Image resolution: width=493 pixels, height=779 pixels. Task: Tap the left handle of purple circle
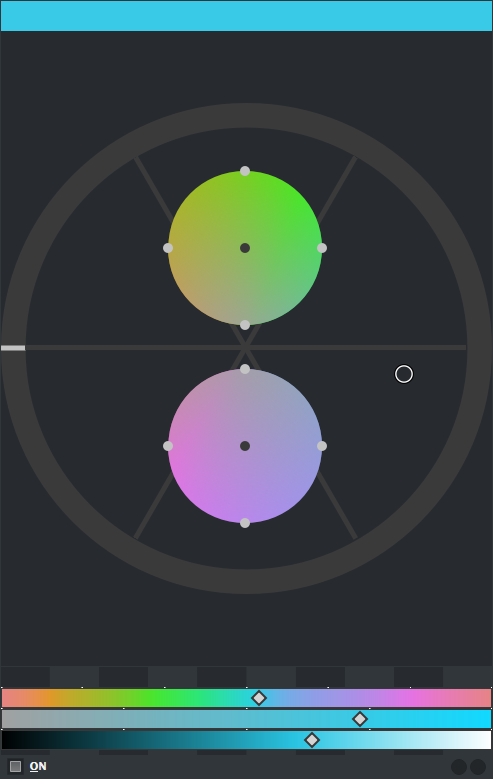point(168,446)
